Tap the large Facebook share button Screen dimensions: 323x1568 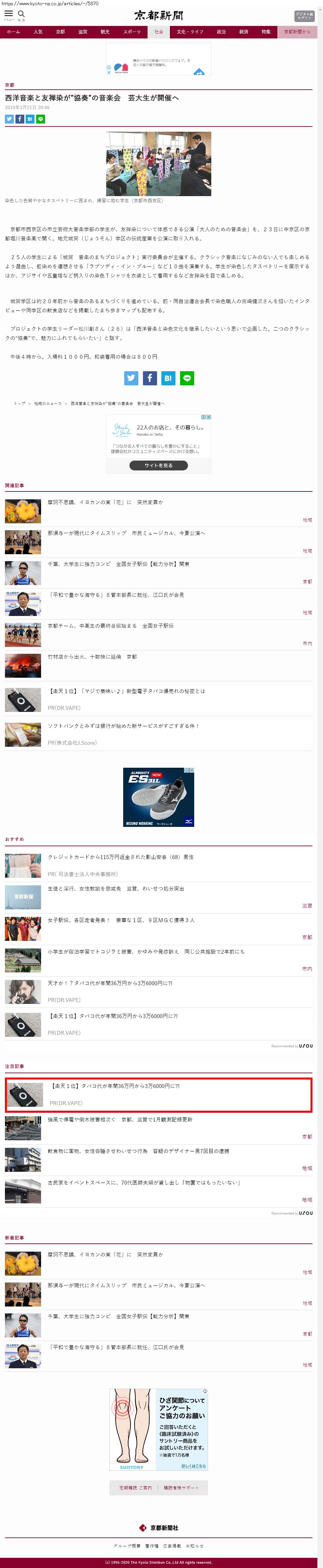(150, 378)
